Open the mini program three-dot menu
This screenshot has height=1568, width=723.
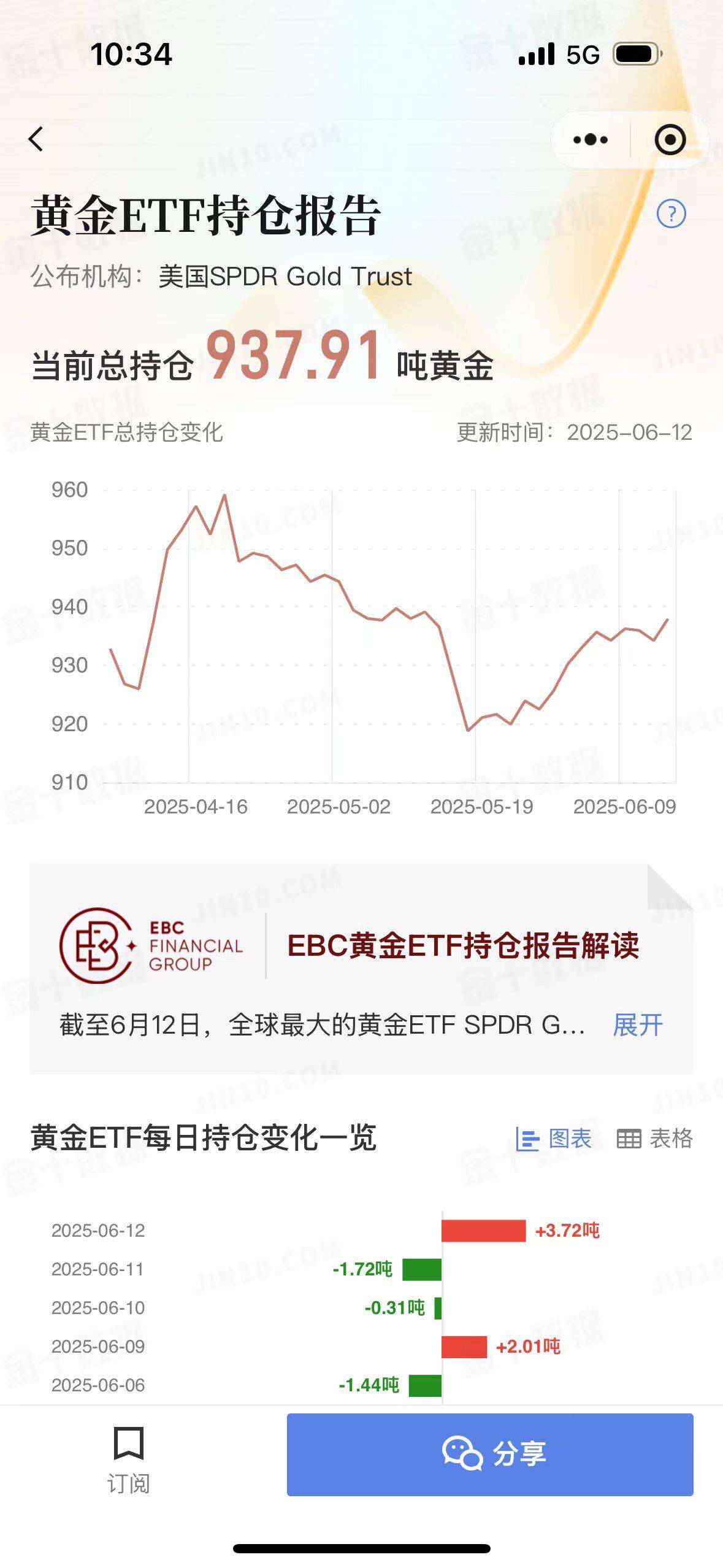coord(590,140)
